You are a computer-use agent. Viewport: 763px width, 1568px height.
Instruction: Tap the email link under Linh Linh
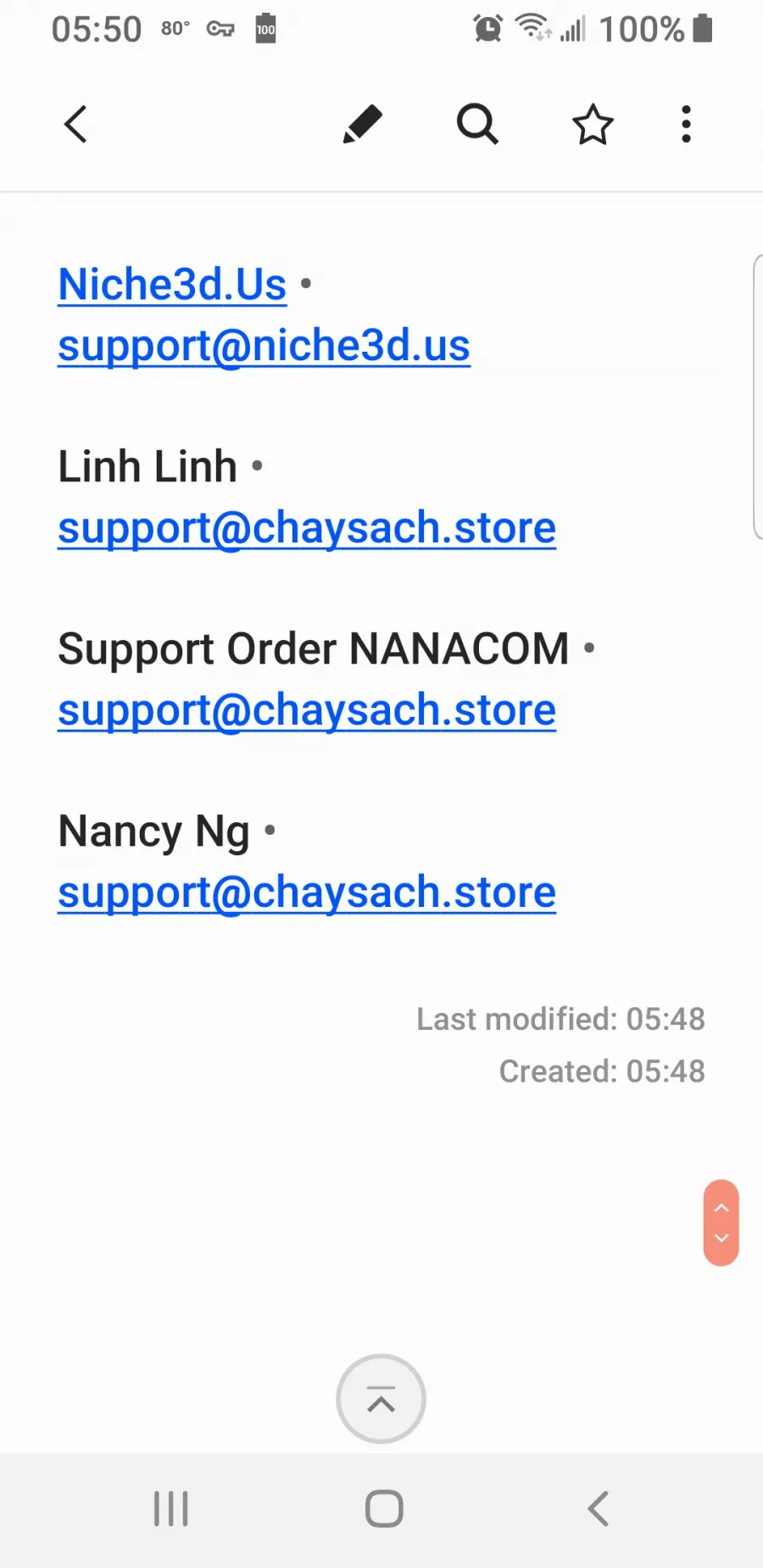[307, 528]
